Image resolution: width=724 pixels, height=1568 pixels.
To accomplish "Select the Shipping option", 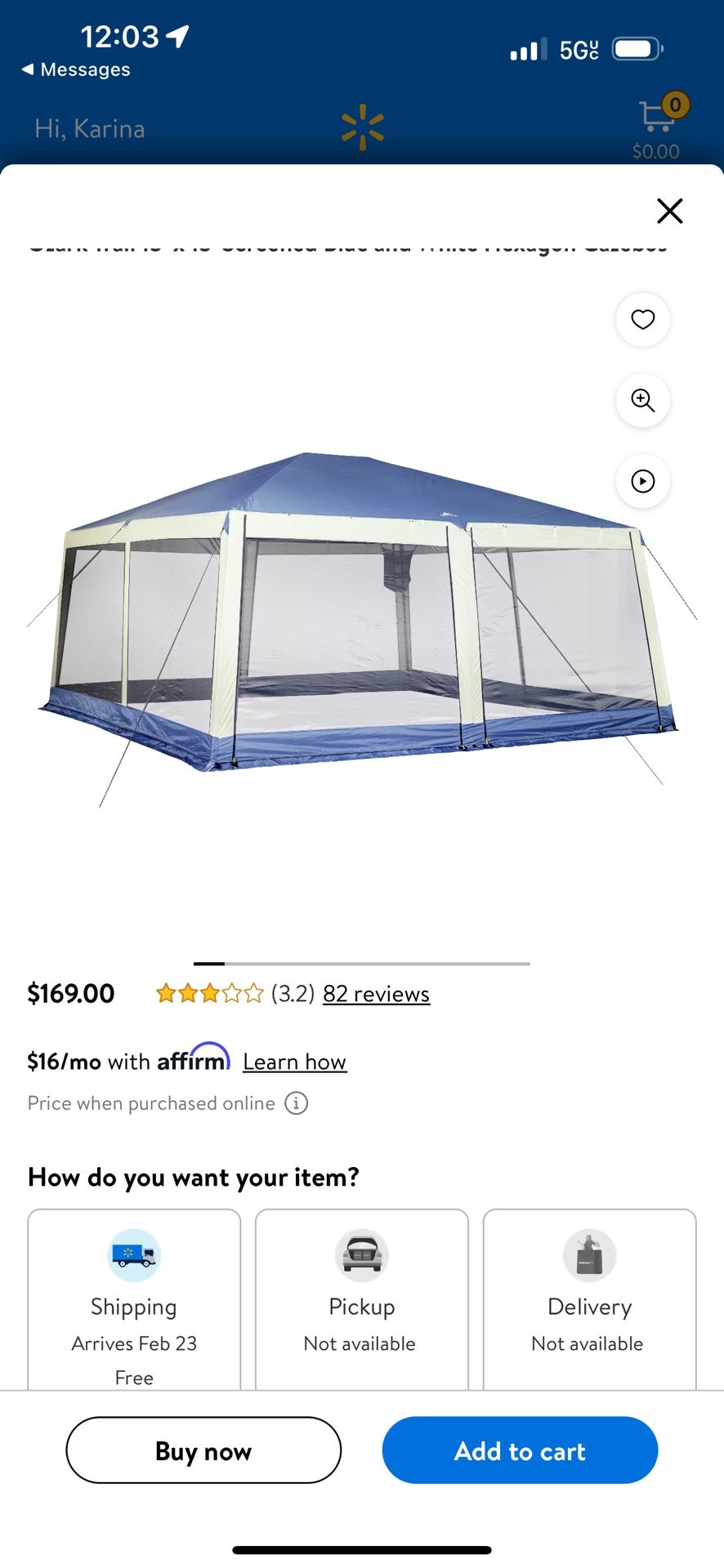I will [x=134, y=1300].
